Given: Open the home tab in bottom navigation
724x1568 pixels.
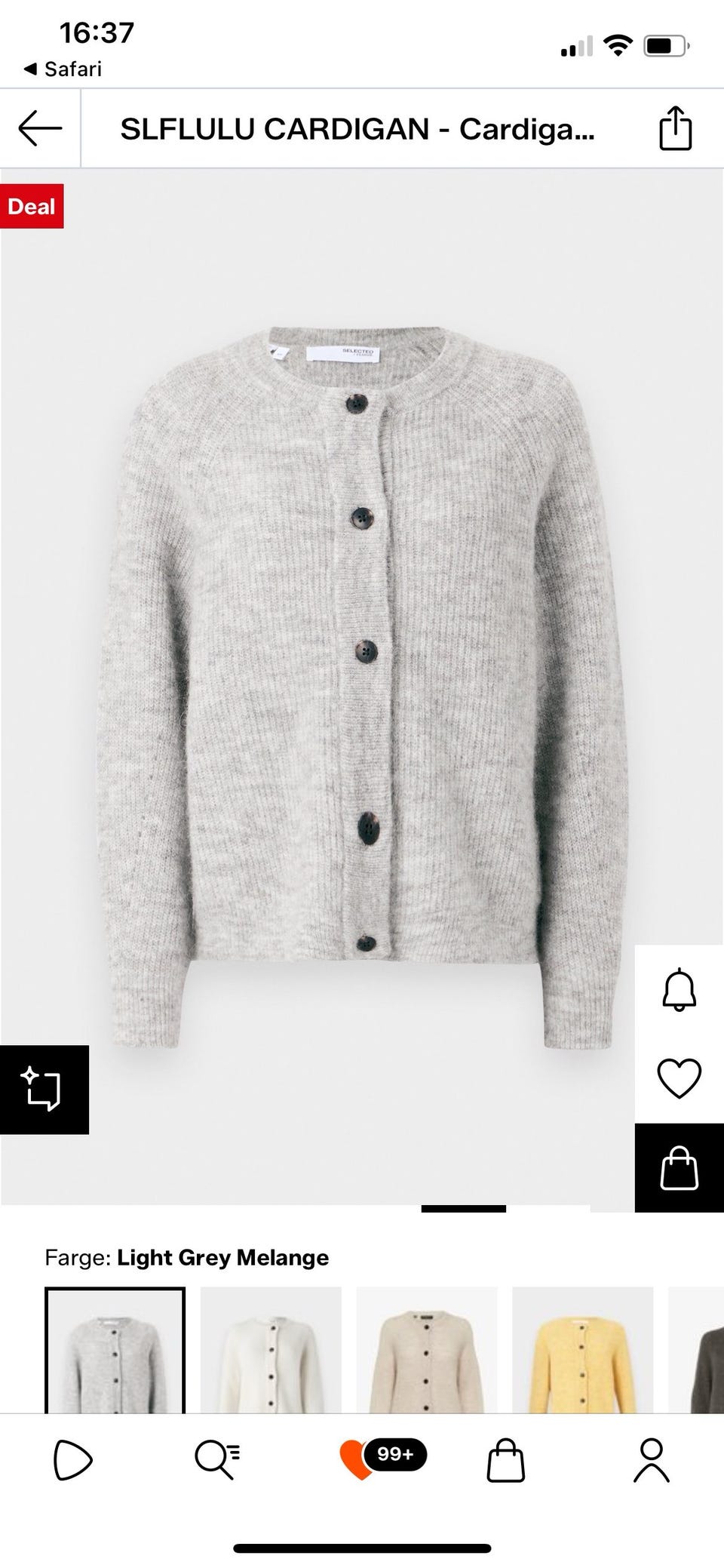Looking at the screenshot, I should point(72,1460).
